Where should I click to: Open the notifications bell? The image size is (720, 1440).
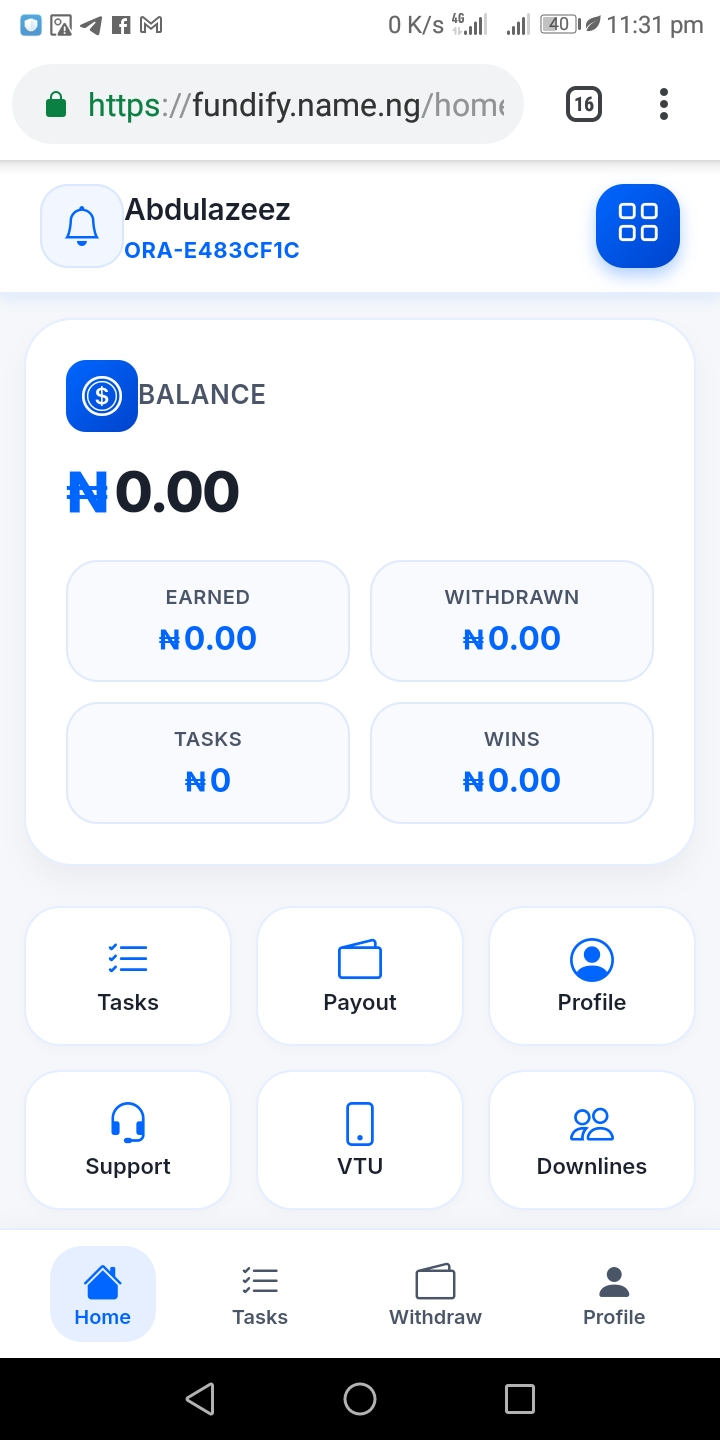tap(82, 226)
